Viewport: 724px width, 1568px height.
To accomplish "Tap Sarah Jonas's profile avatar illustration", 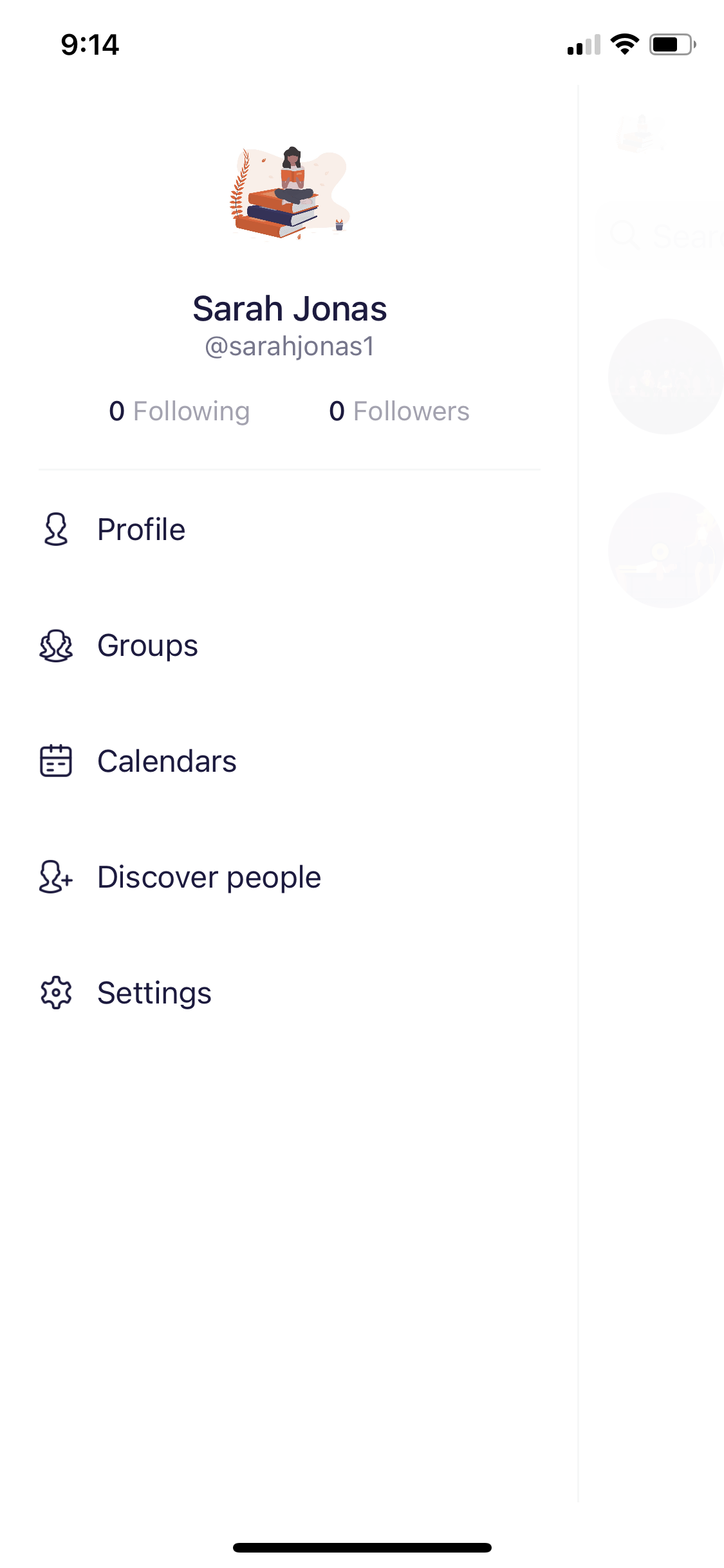I will 290,193.
